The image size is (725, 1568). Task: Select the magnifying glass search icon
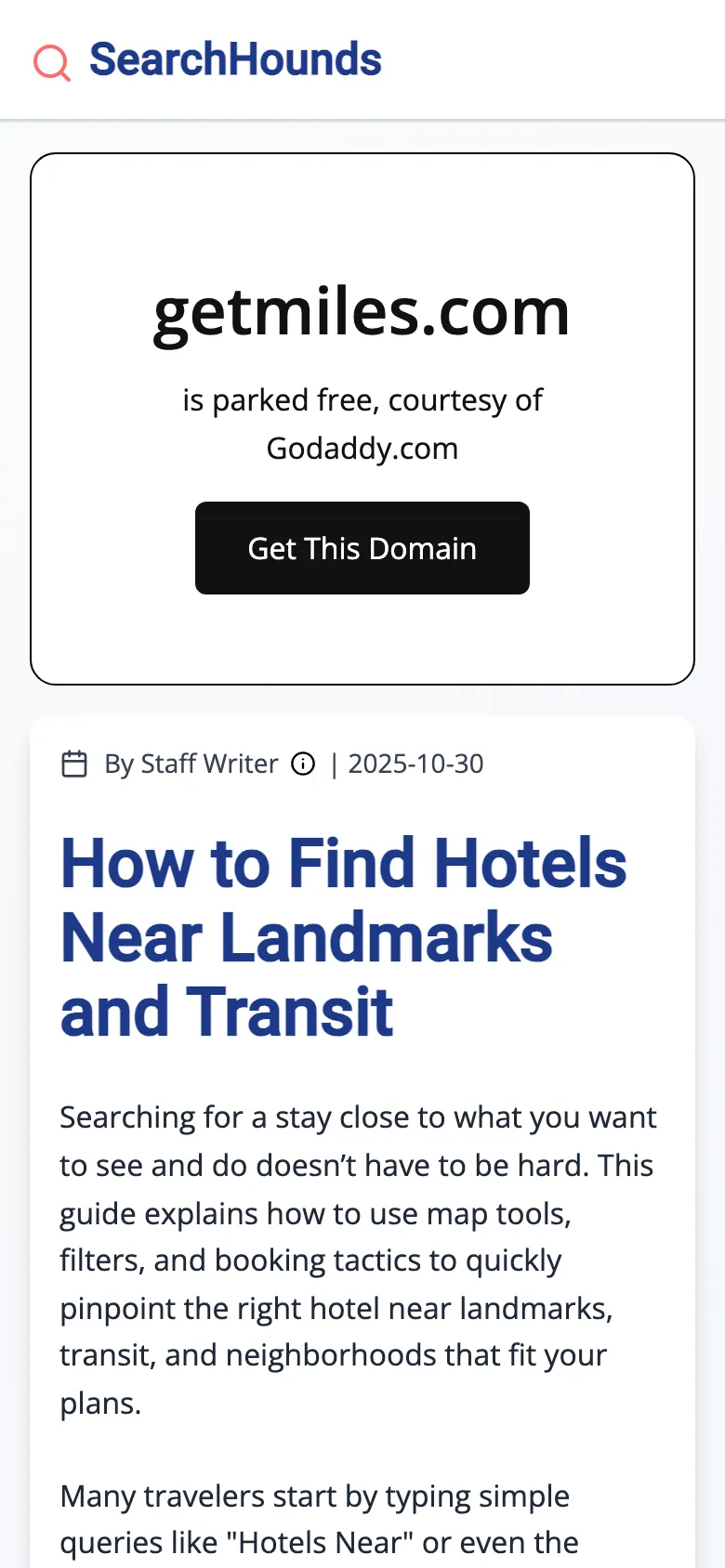(x=51, y=61)
